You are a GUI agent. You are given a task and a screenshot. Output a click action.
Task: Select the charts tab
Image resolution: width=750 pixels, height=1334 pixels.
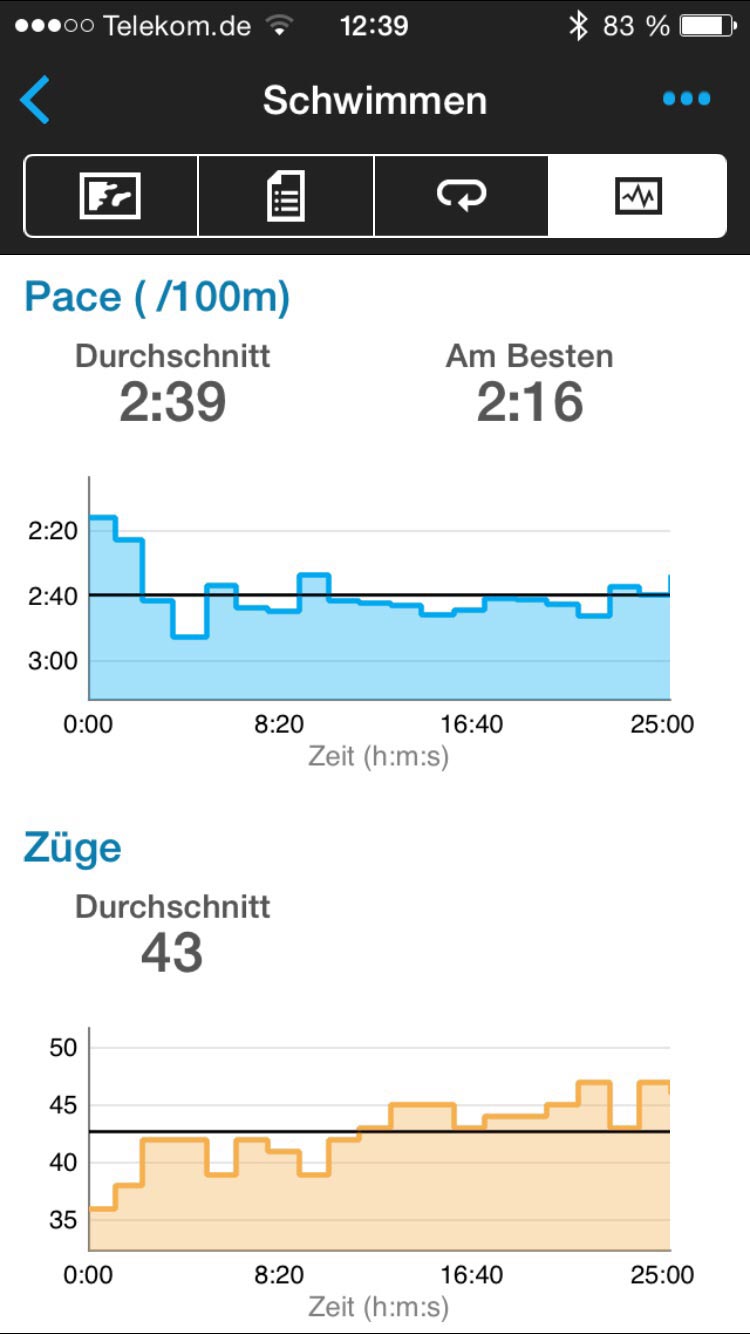click(x=637, y=196)
